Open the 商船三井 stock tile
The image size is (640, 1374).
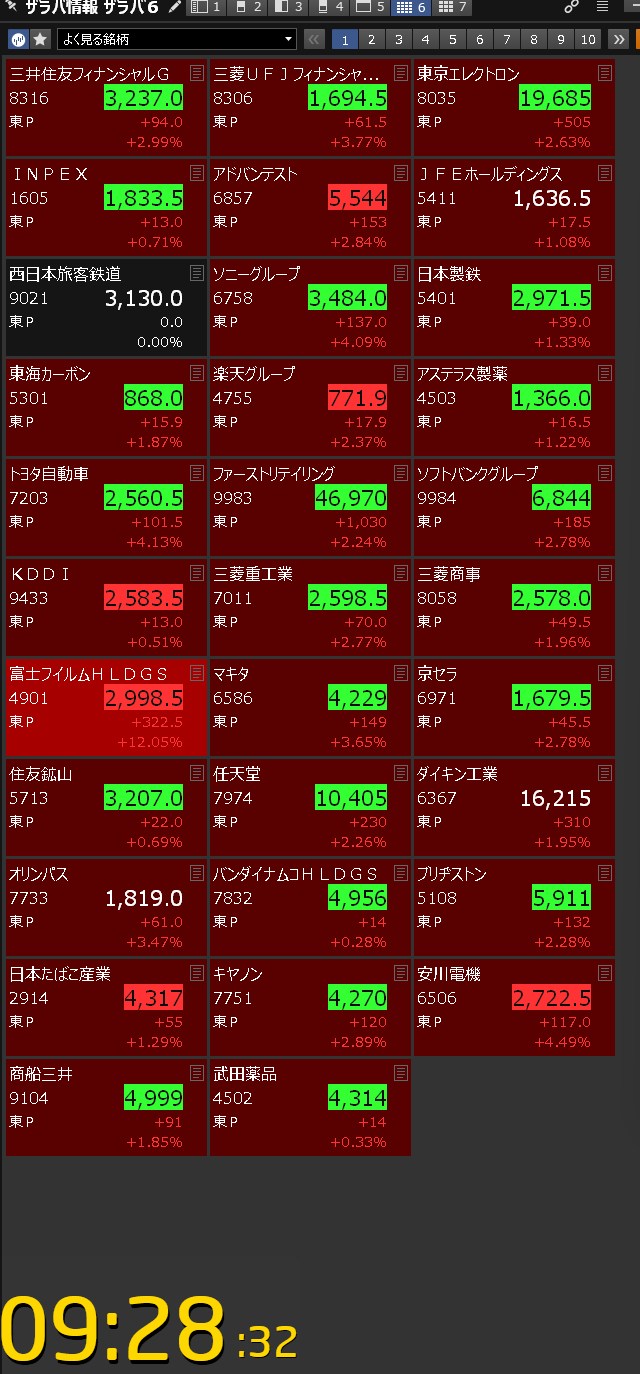tap(107, 1107)
